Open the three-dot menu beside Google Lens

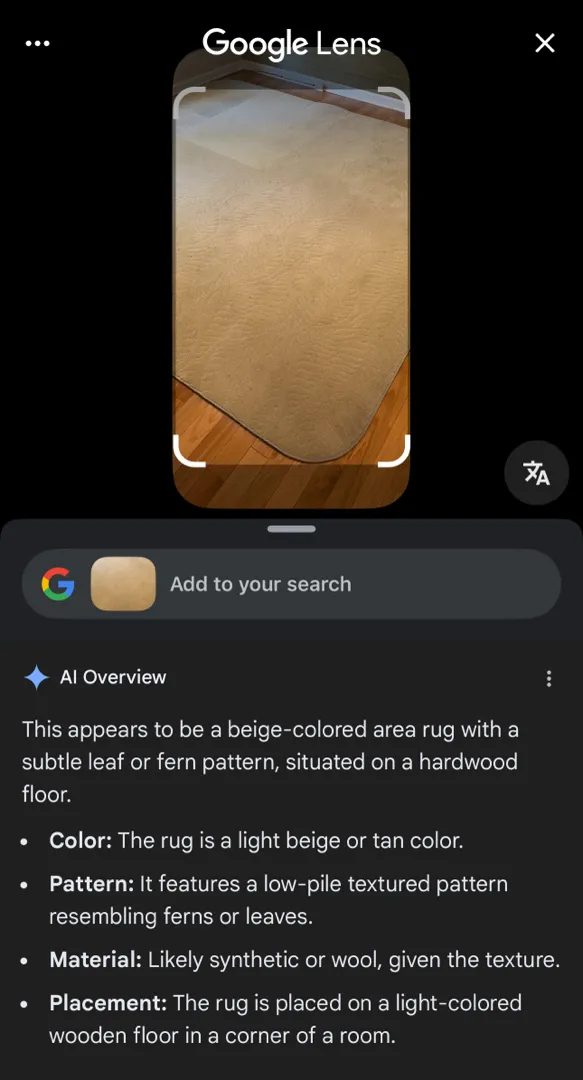click(x=37, y=43)
